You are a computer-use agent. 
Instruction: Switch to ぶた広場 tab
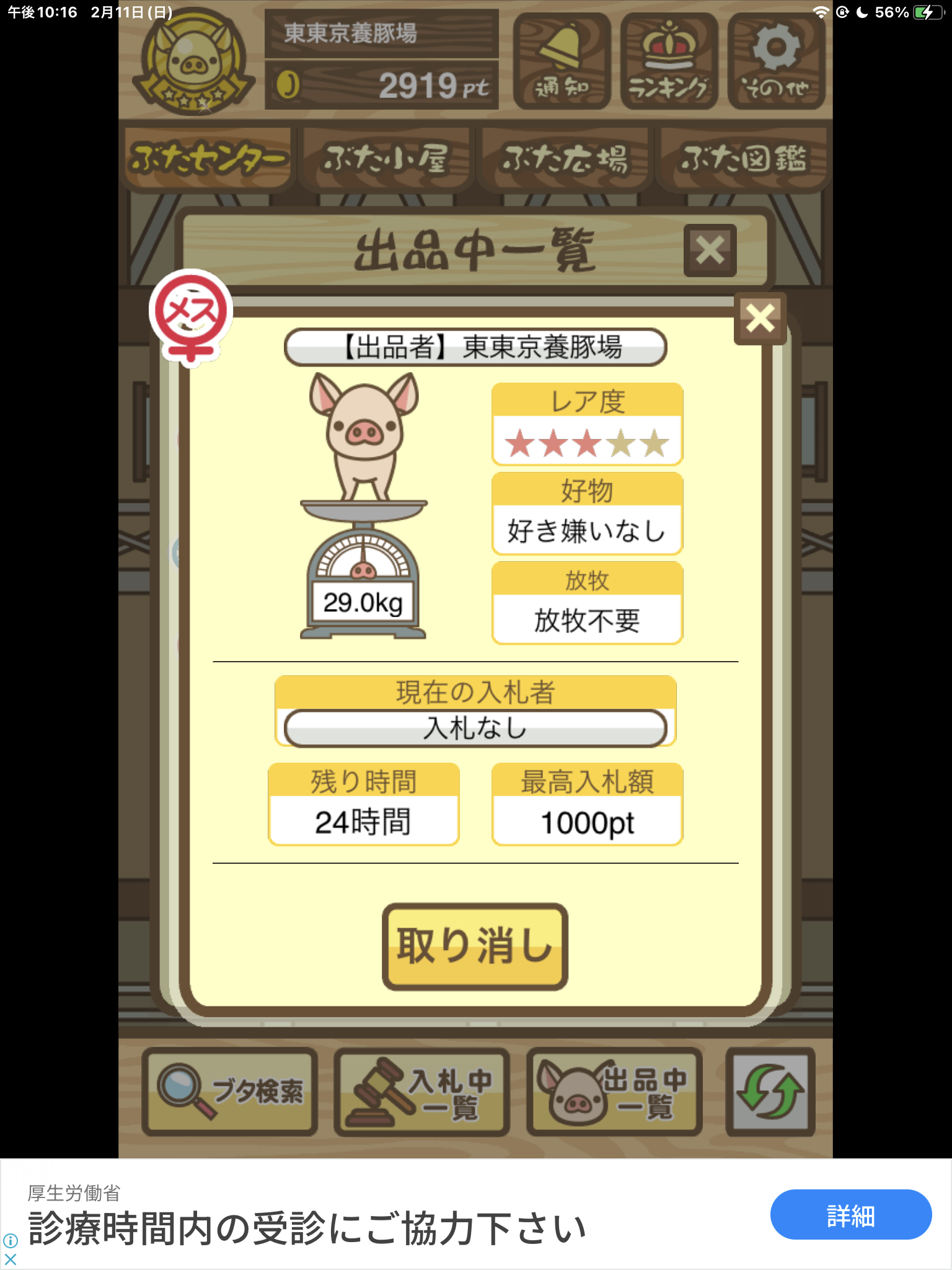(x=564, y=159)
